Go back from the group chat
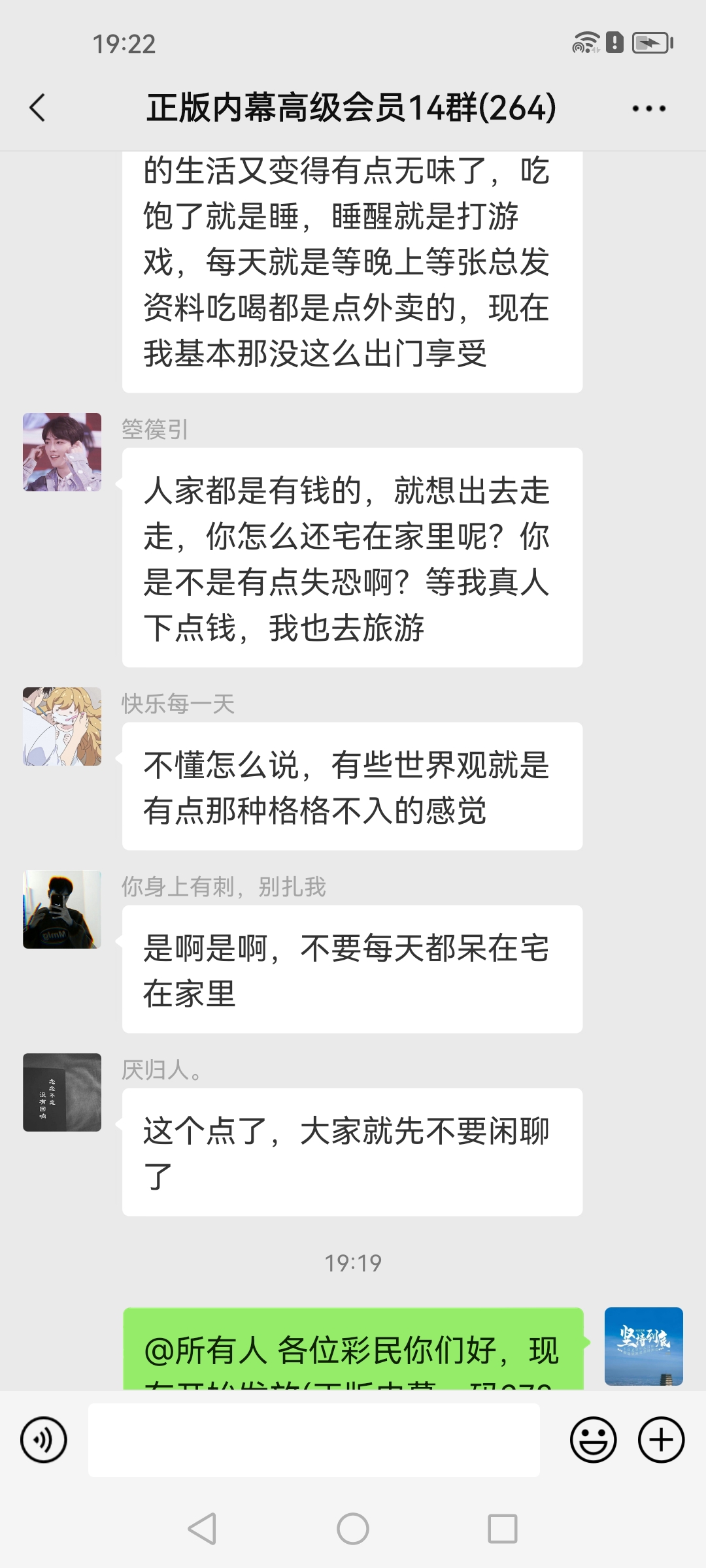The width and height of the screenshot is (706, 1568). 38,108
